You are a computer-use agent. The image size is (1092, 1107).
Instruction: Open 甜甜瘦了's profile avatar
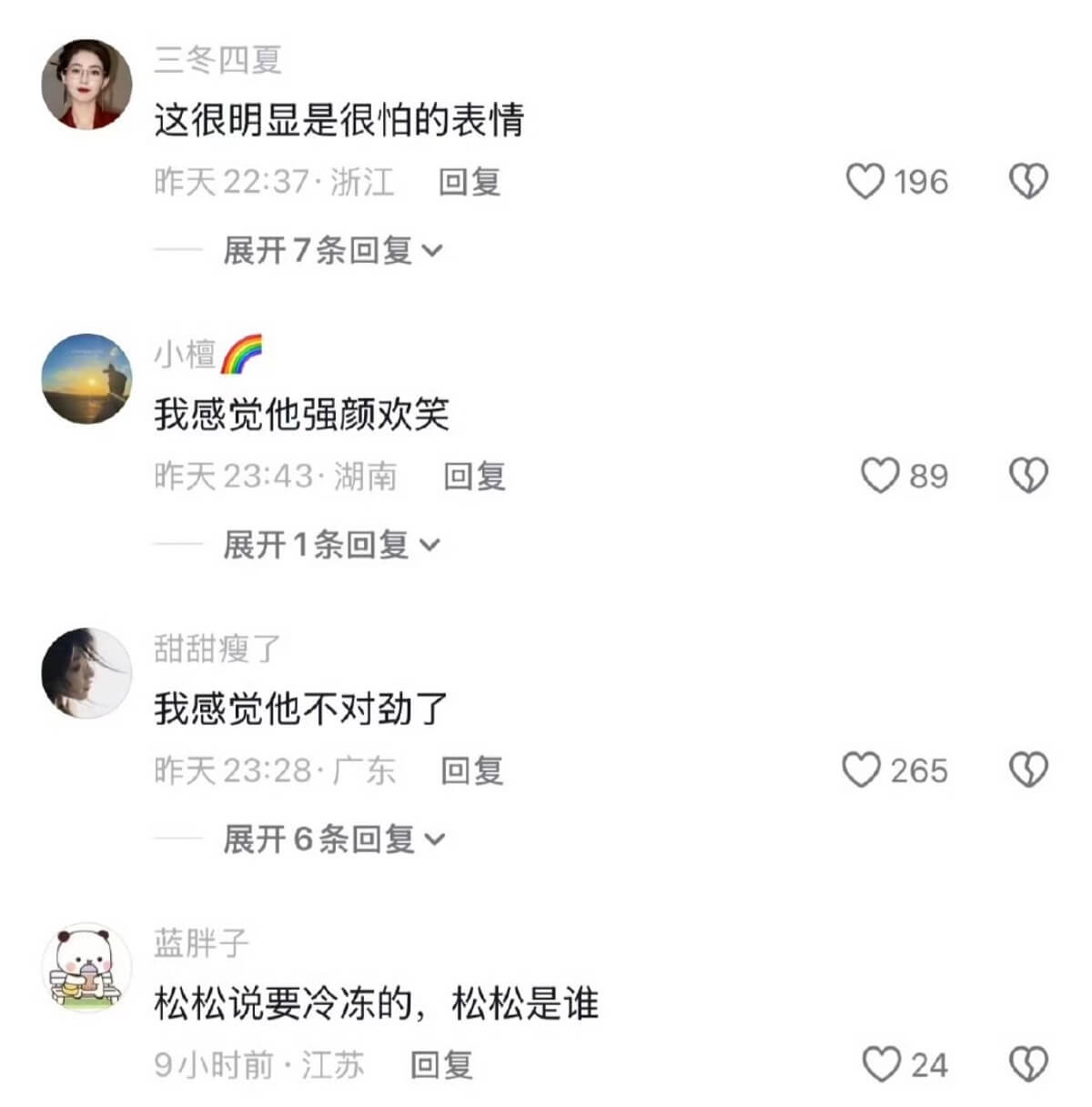tap(87, 673)
